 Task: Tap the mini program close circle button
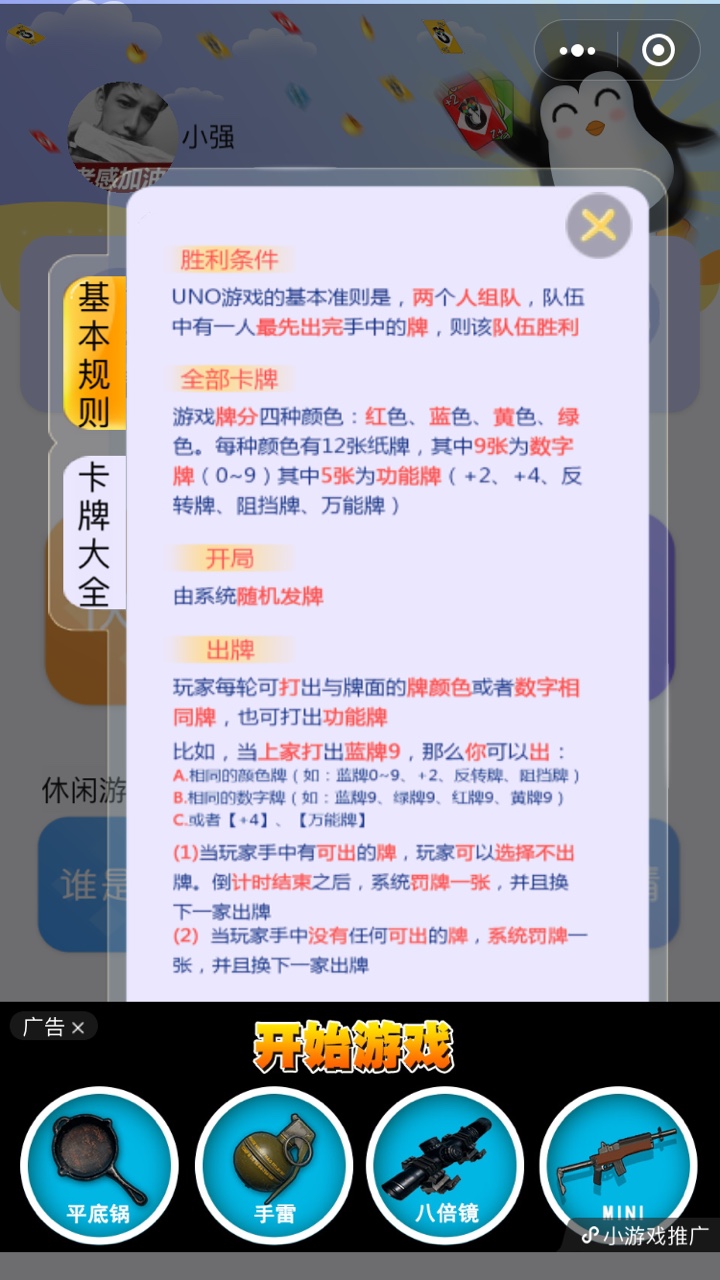point(657,51)
